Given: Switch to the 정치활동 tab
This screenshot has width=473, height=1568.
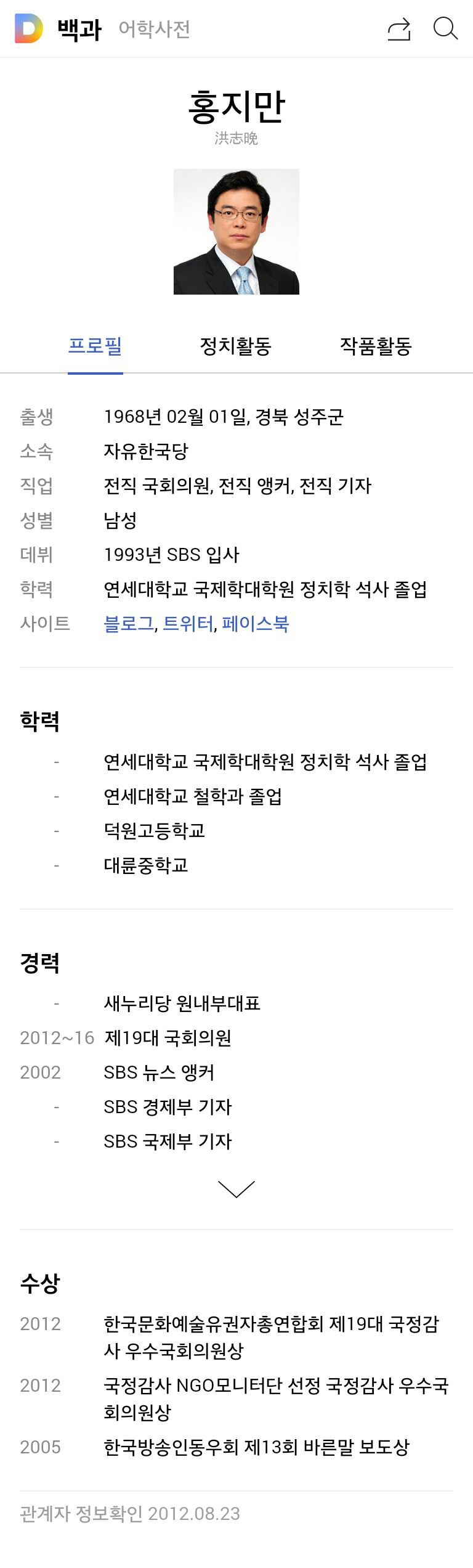Looking at the screenshot, I should click(236, 346).
